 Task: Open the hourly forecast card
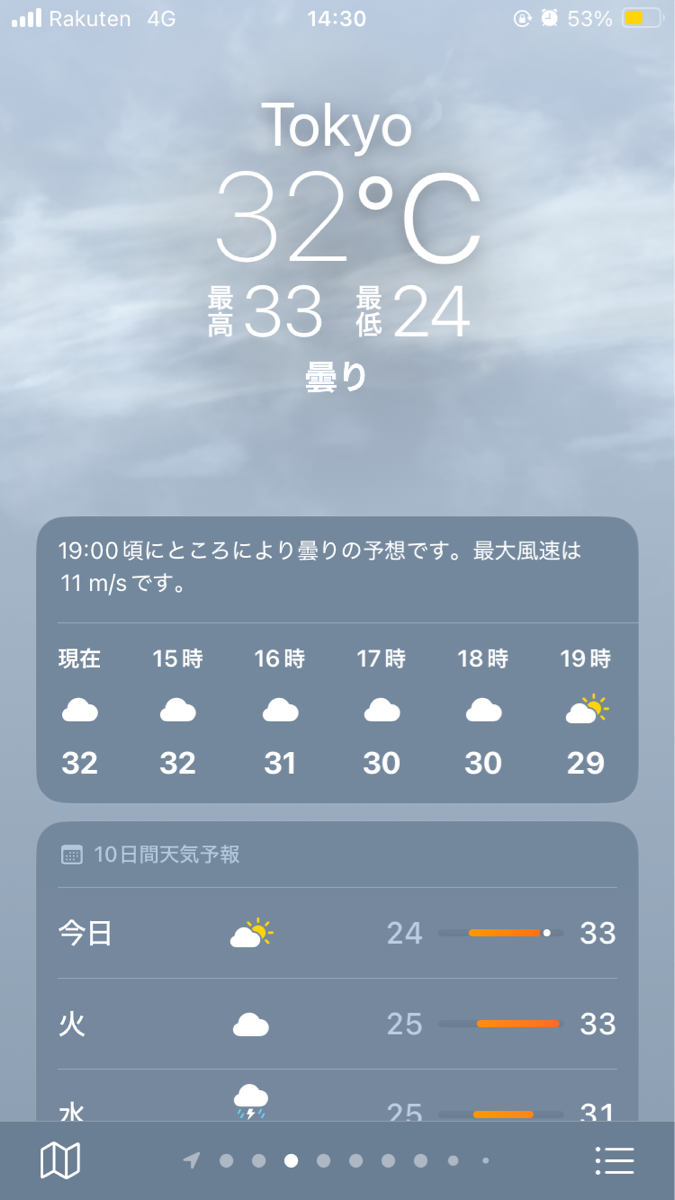point(337,710)
